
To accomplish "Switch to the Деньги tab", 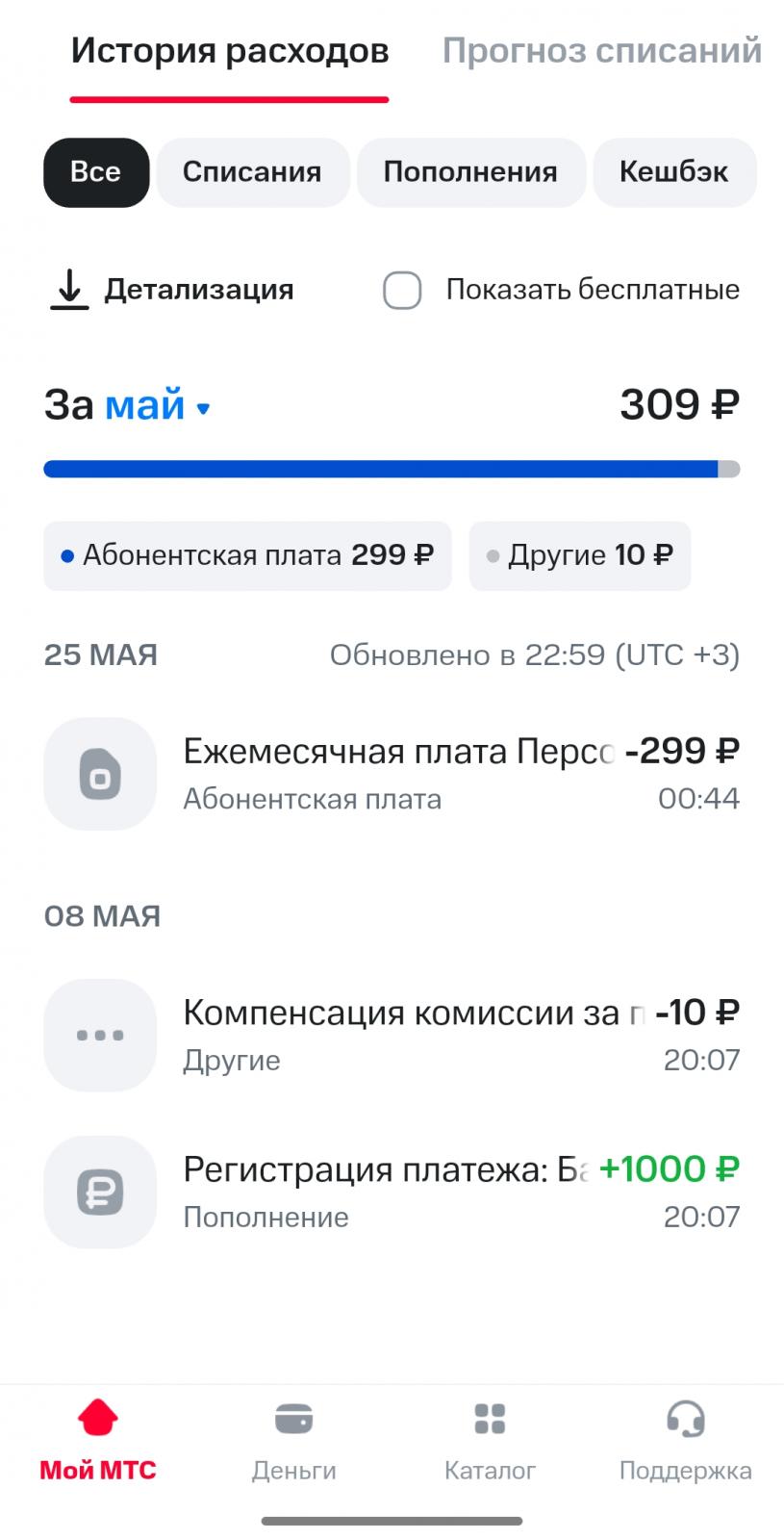I will click(293, 1441).
